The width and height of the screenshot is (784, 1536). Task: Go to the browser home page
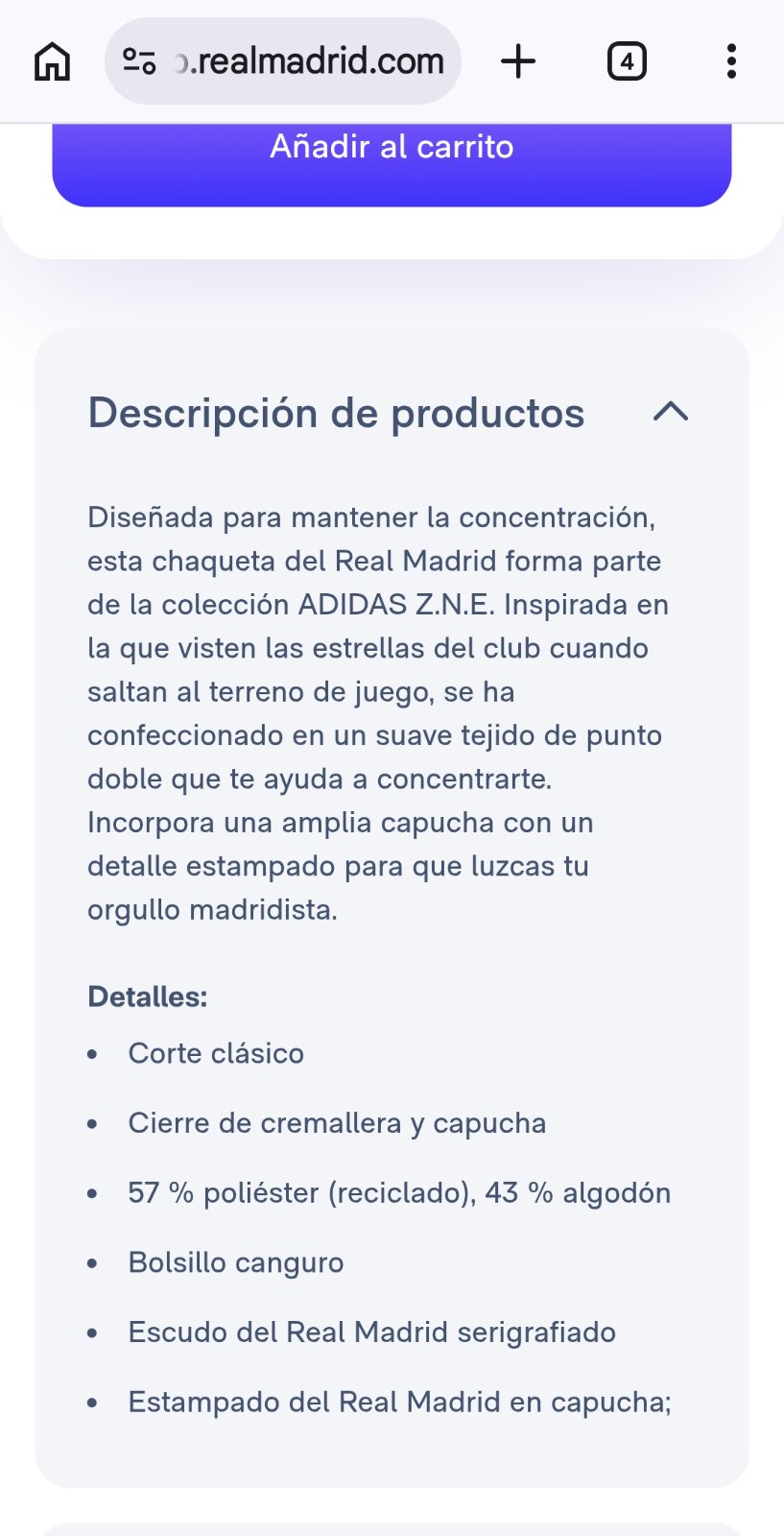pos(52,61)
